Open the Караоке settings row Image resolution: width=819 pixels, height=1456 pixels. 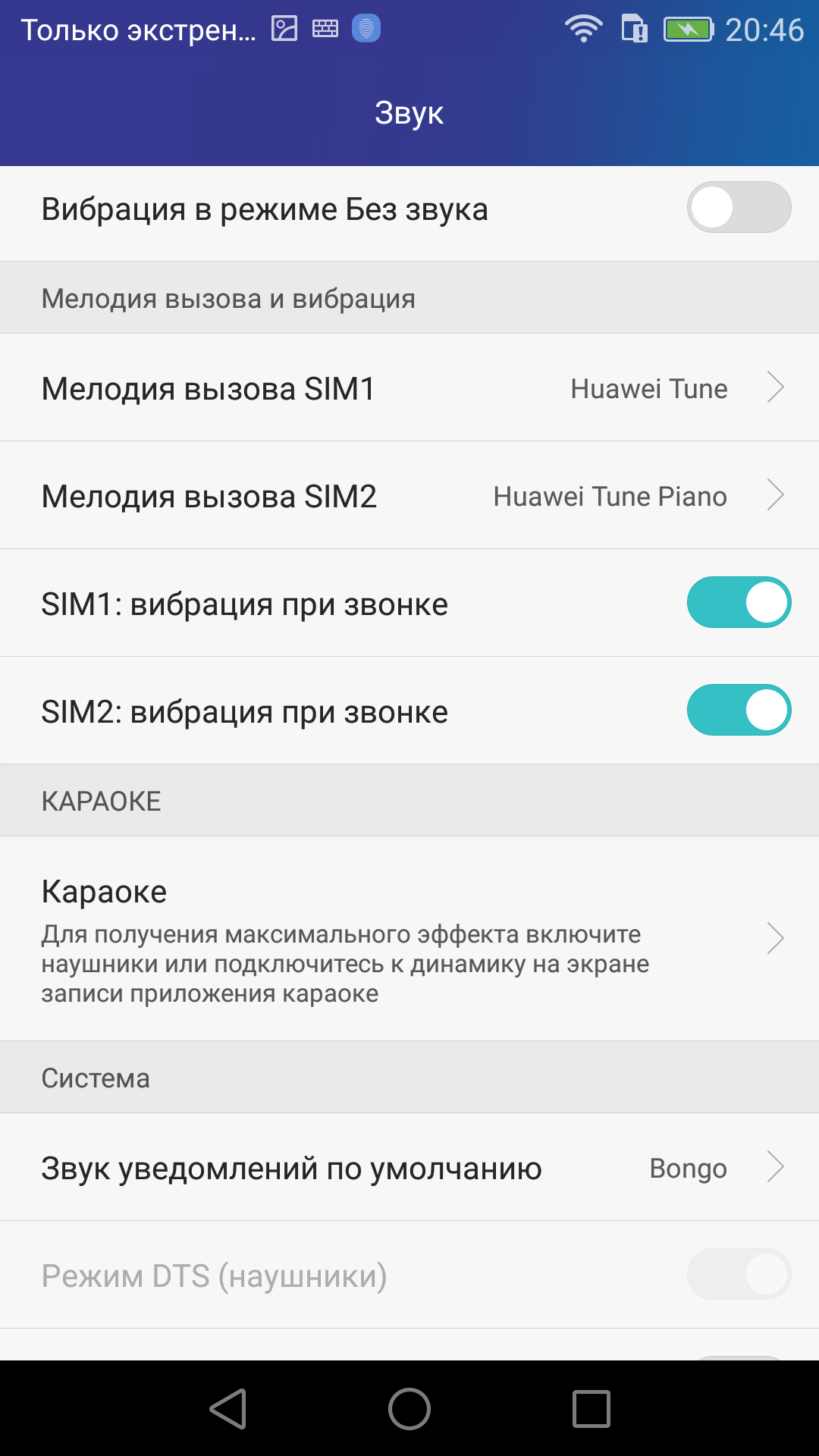(409, 938)
